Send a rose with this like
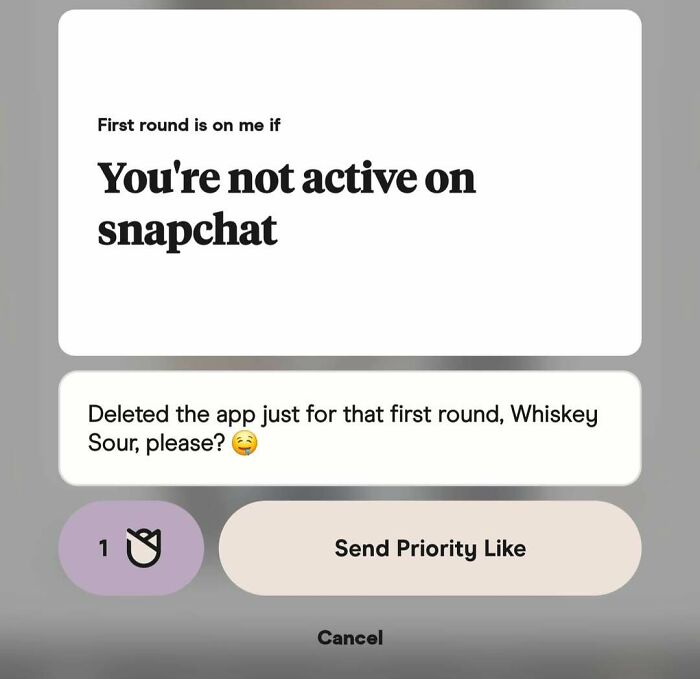Image resolution: width=700 pixels, height=679 pixels. (x=131, y=548)
